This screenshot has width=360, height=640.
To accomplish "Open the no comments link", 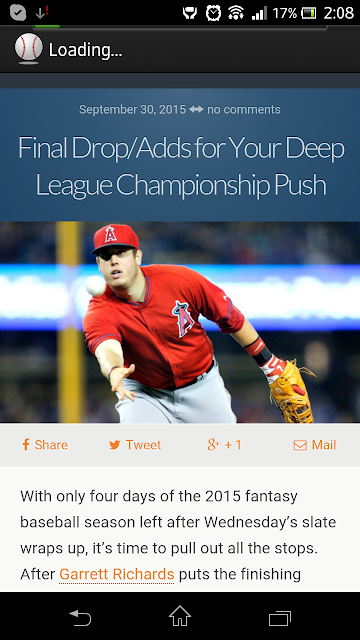I will pos(244,109).
